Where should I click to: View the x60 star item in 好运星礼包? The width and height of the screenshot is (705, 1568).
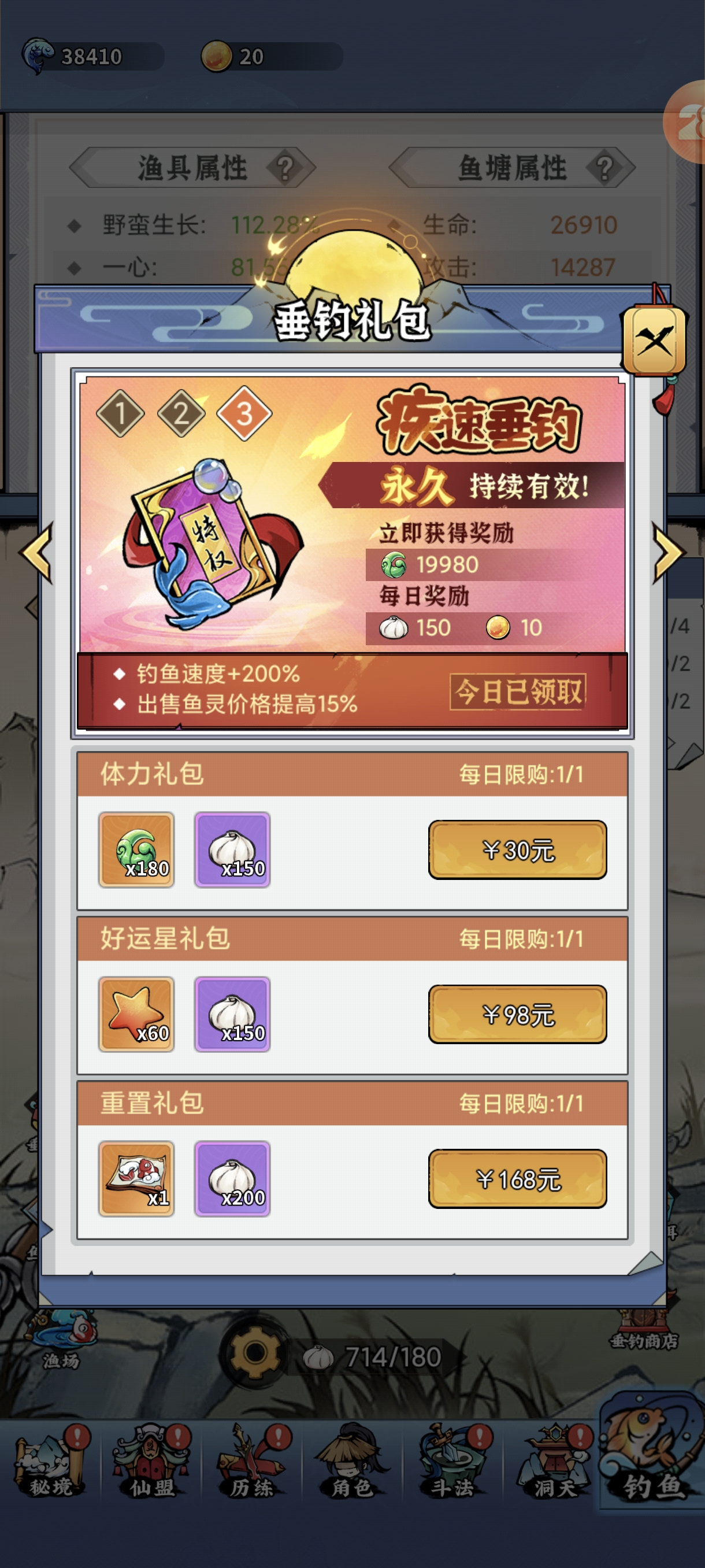click(136, 1014)
